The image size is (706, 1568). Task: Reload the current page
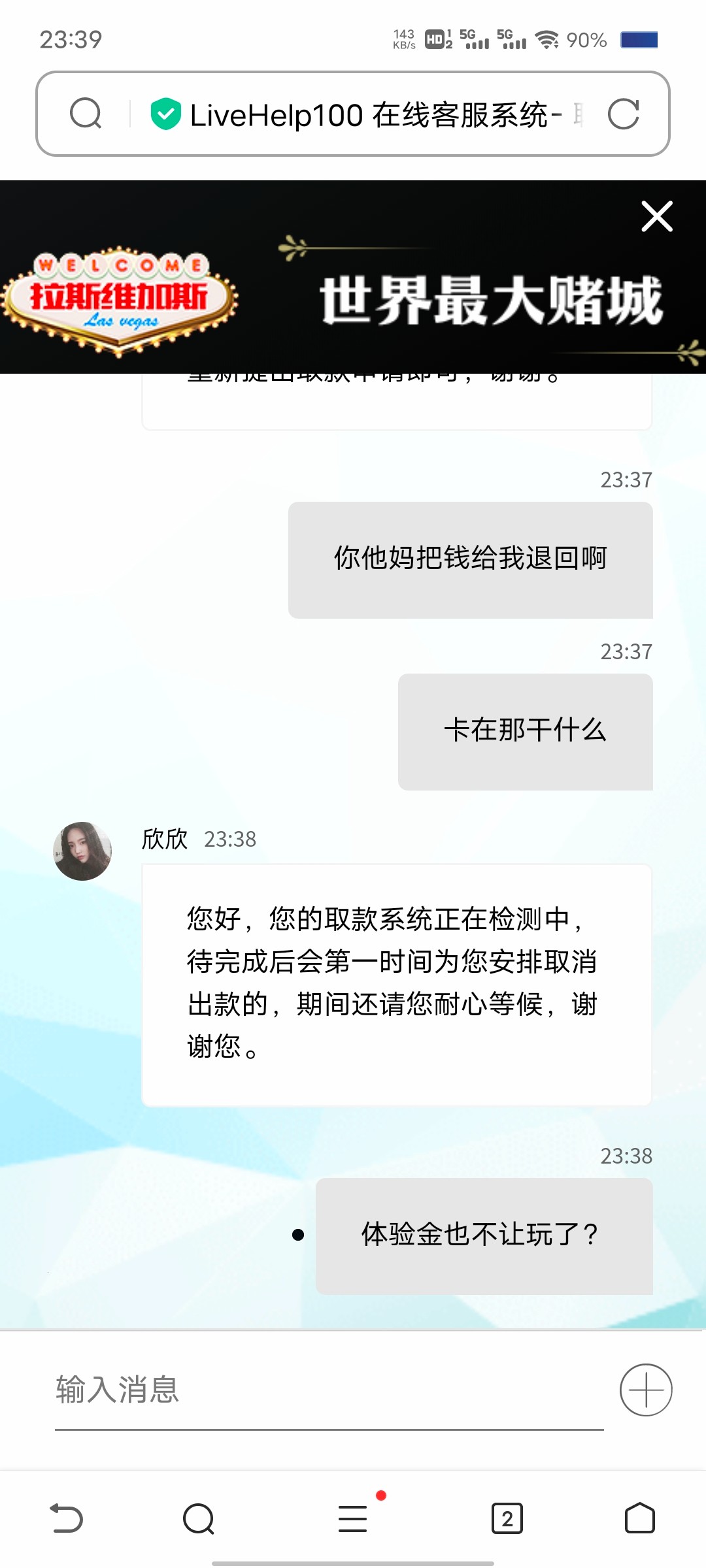tap(623, 114)
